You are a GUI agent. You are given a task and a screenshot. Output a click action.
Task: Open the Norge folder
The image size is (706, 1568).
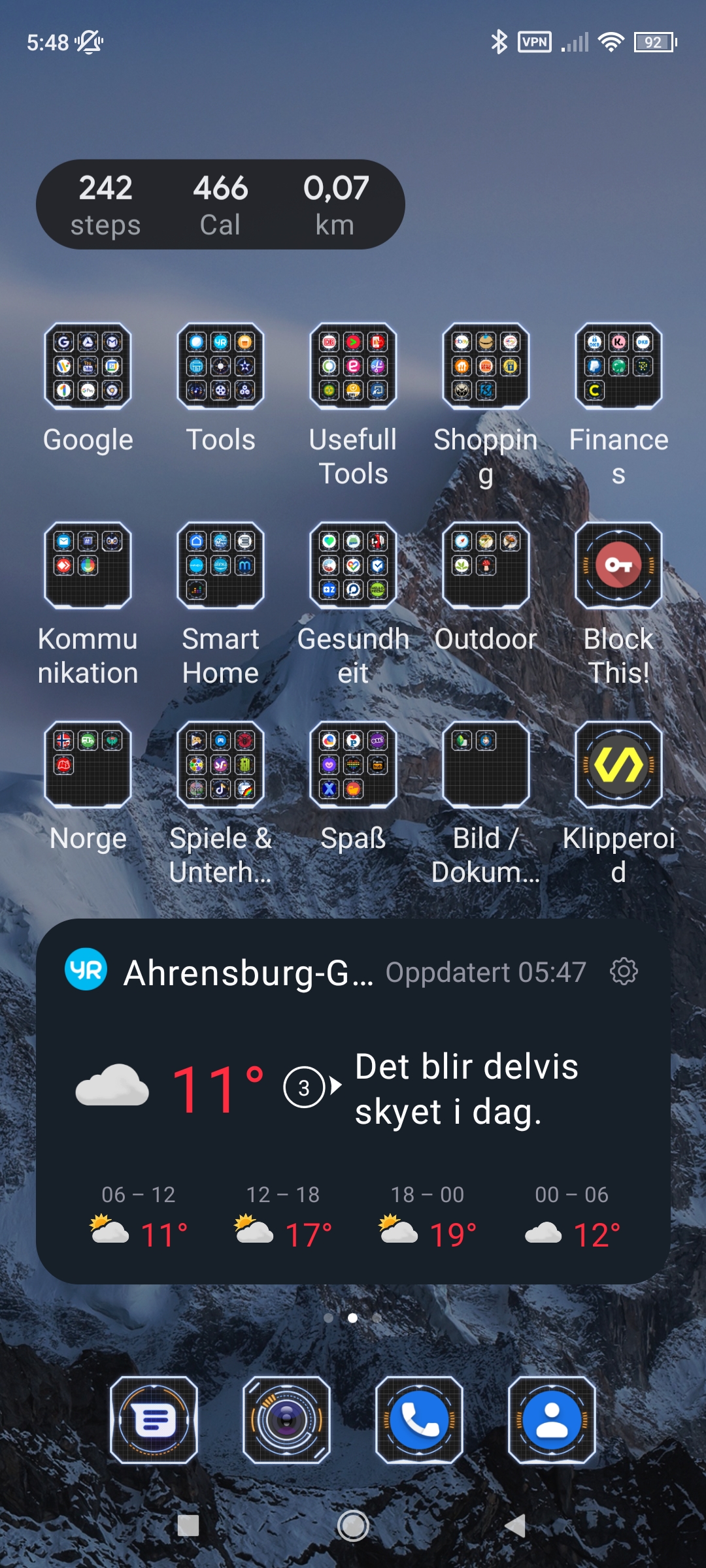[88, 764]
